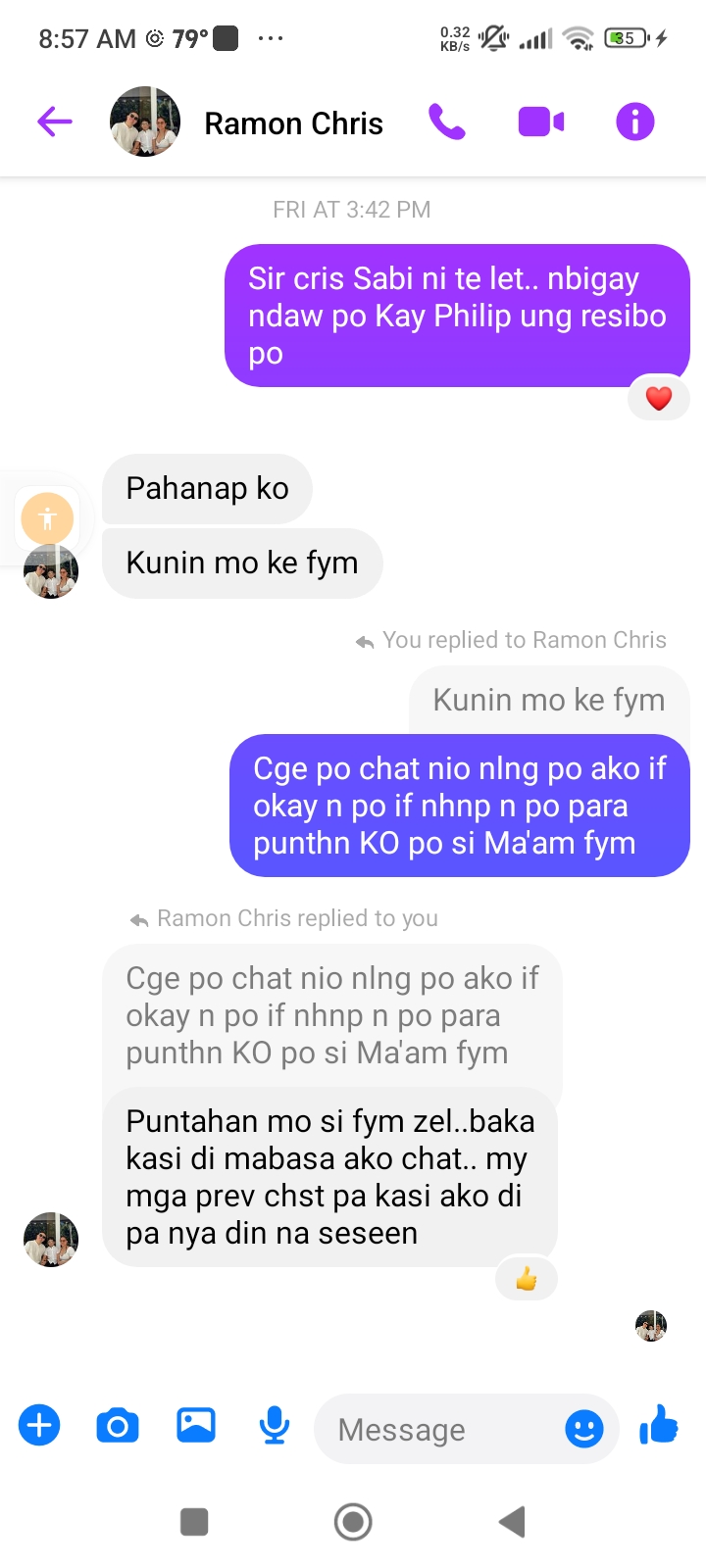Open conversation info for Ramon Chris
This screenshot has height=1568, width=706.
point(634,122)
